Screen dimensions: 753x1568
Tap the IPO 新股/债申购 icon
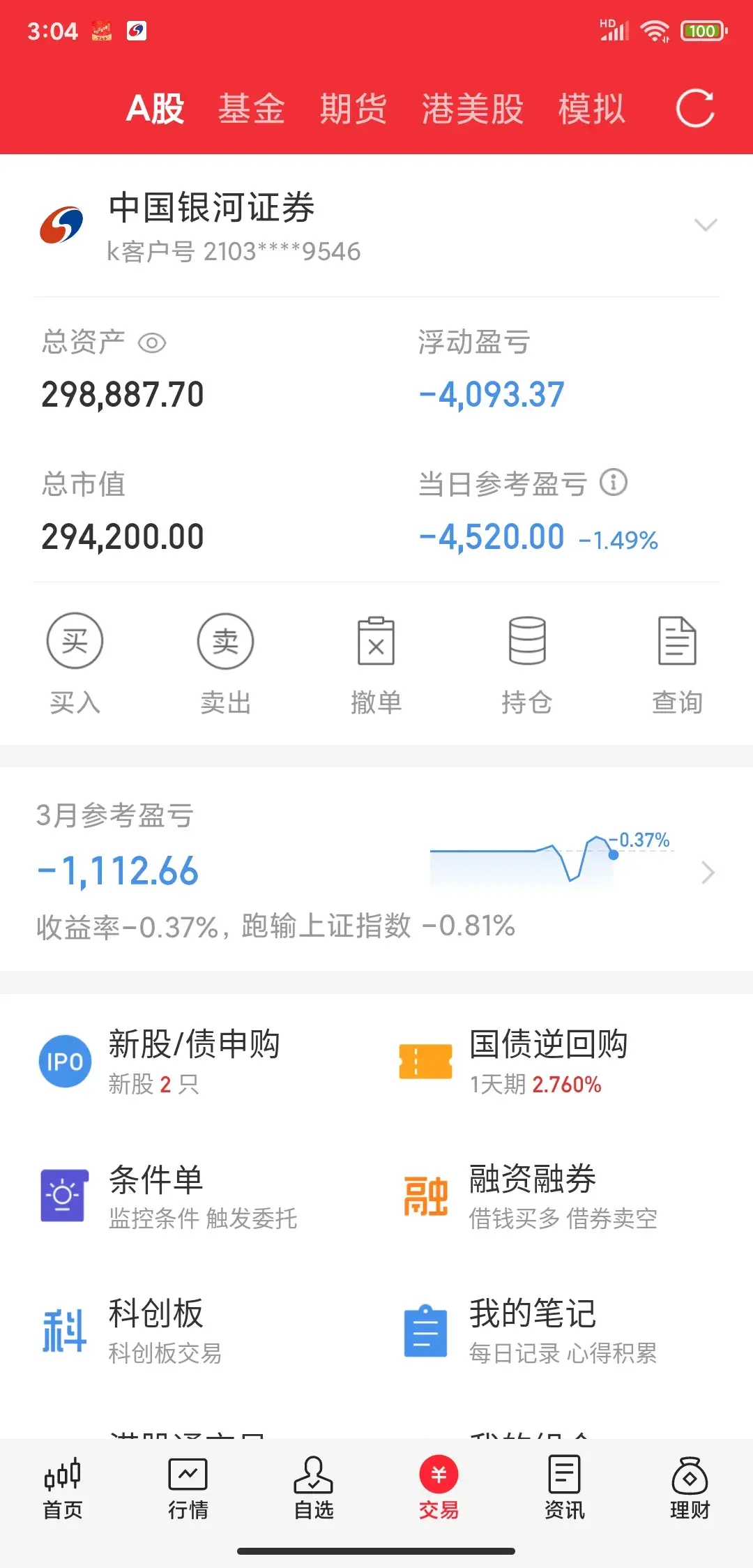64,1061
